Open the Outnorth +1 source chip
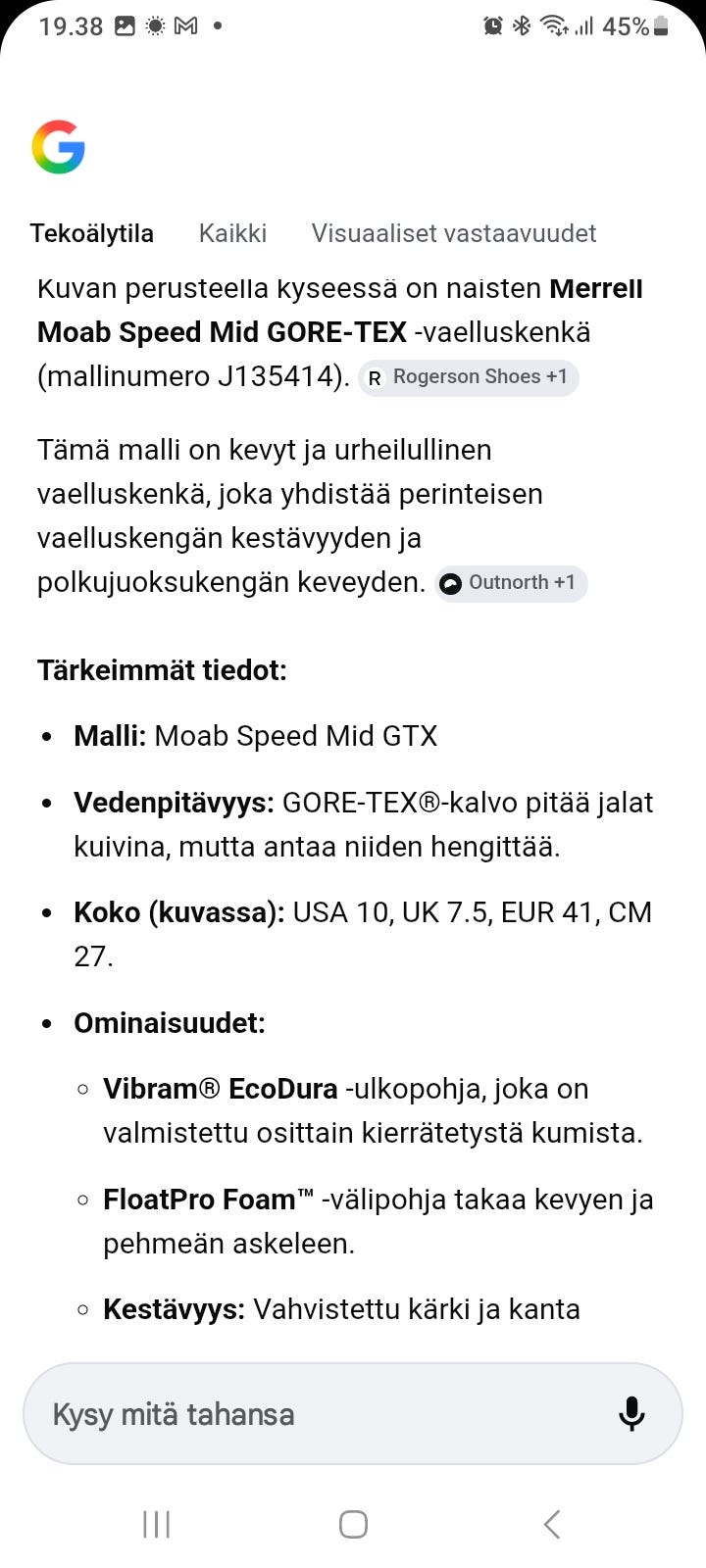The height and width of the screenshot is (1568, 706). point(510,583)
